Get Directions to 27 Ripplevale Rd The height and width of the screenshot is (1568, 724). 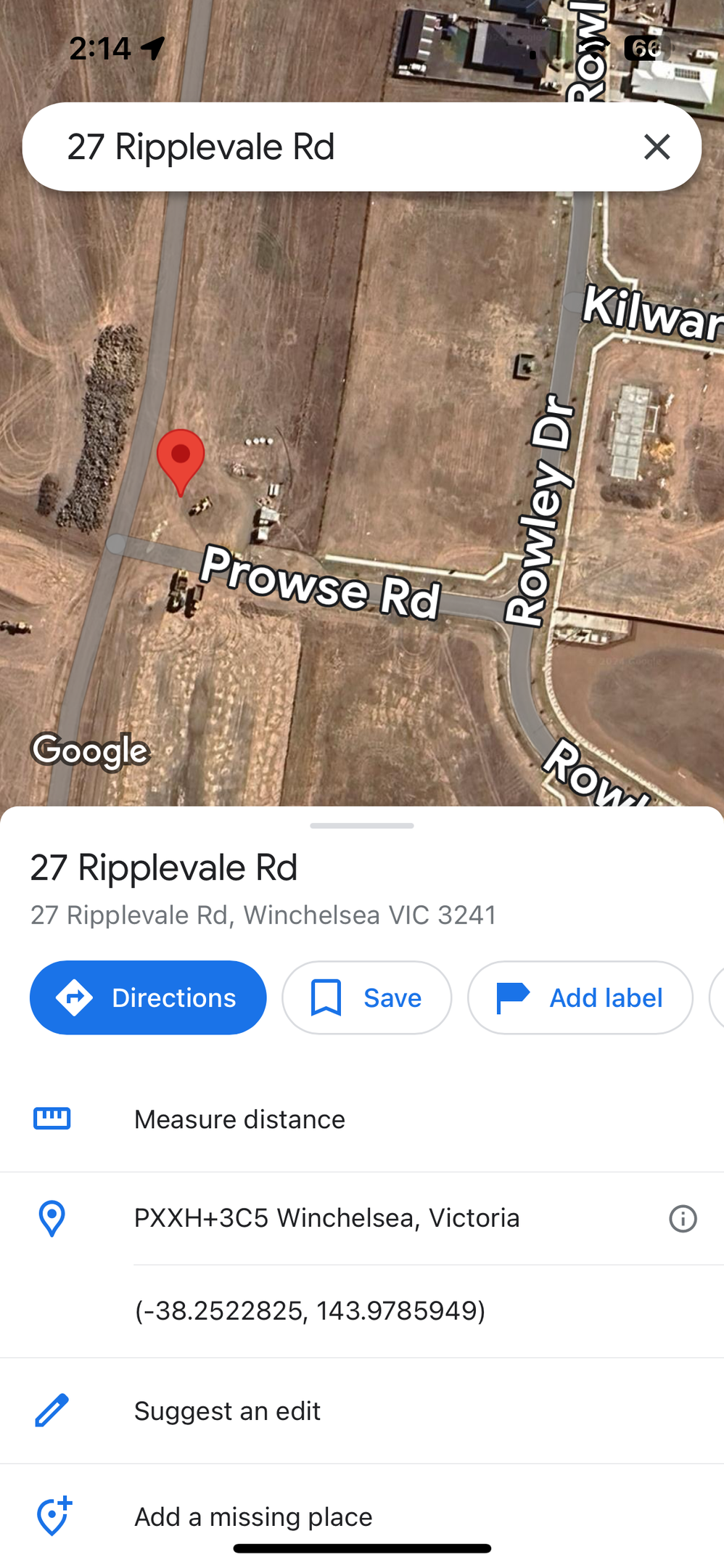148,997
